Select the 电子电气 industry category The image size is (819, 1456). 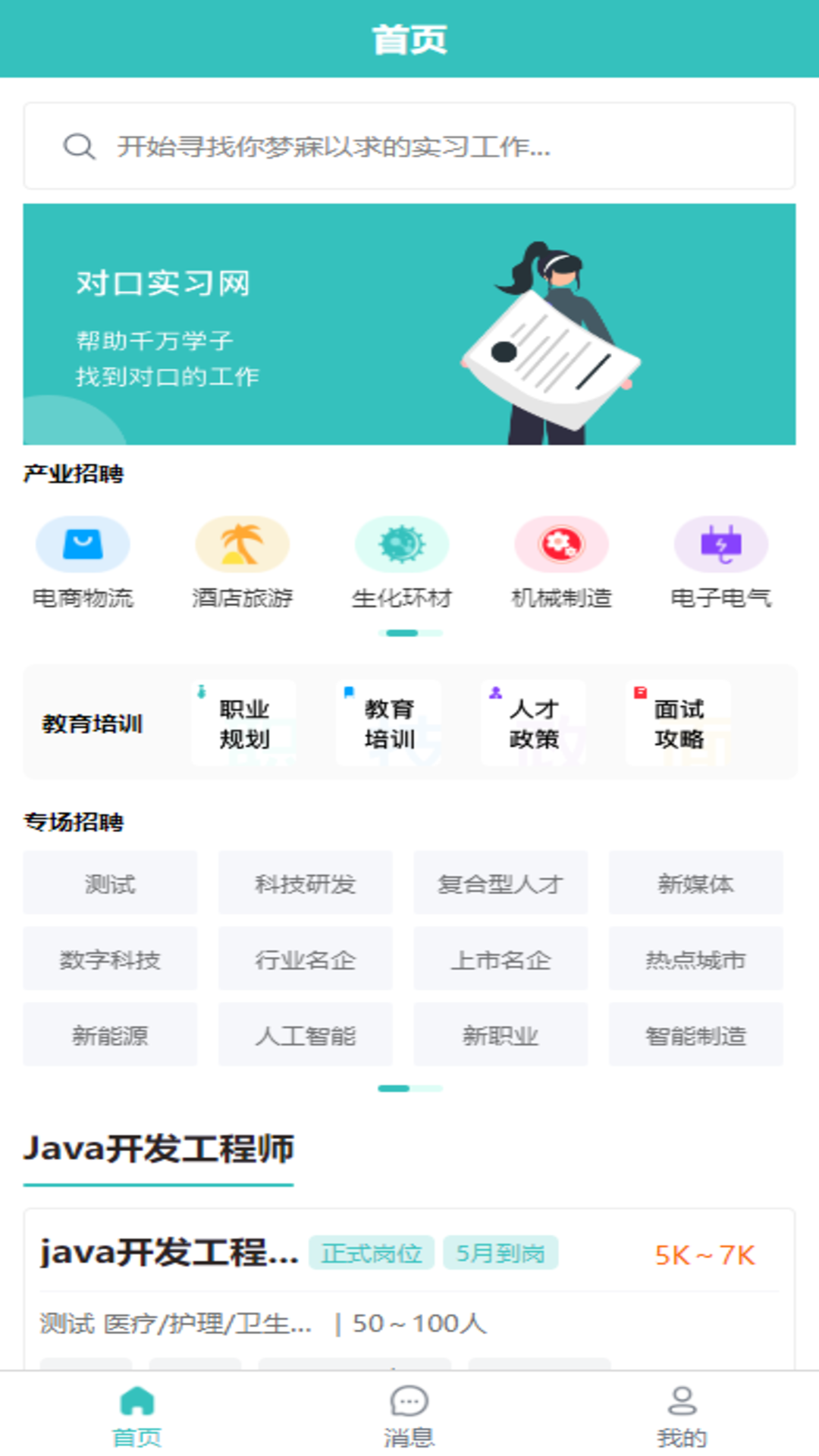pyautogui.click(x=720, y=563)
